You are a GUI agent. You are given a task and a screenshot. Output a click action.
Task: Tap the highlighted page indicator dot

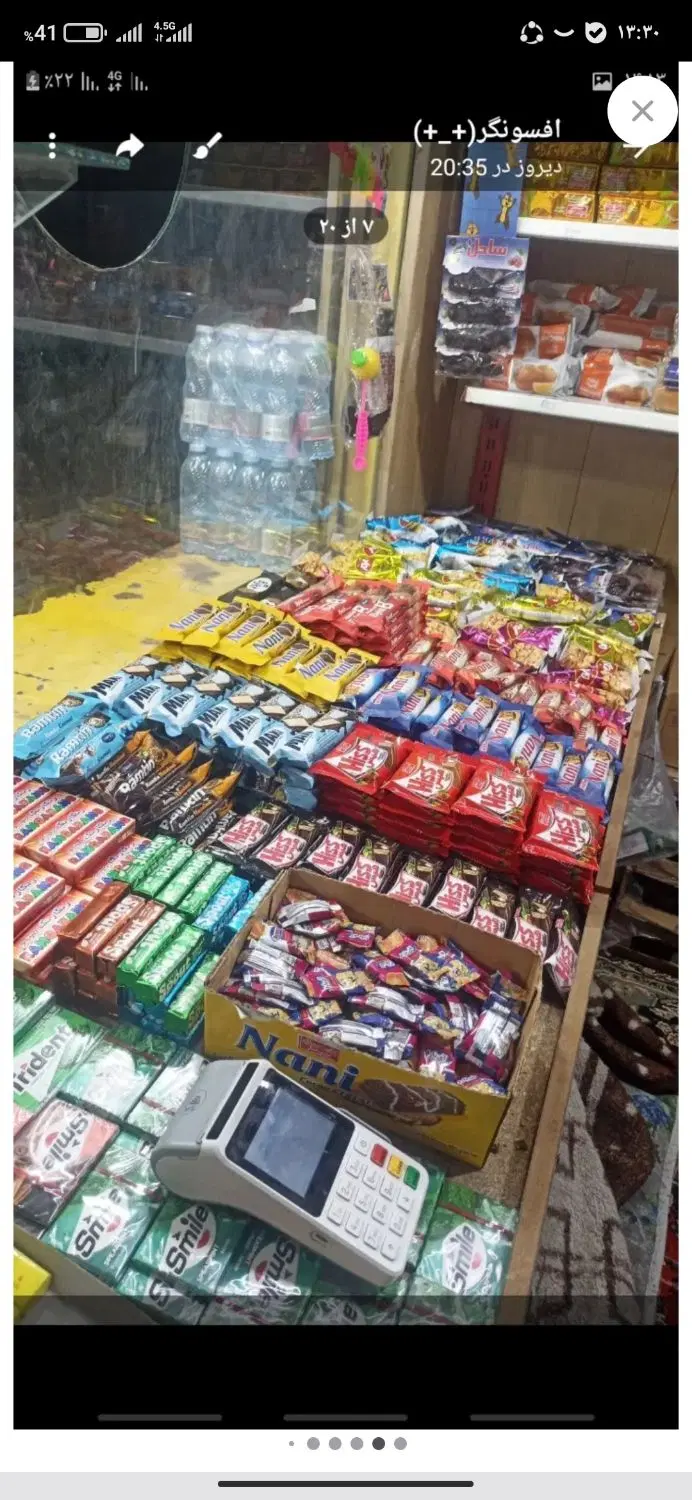point(378,1443)
